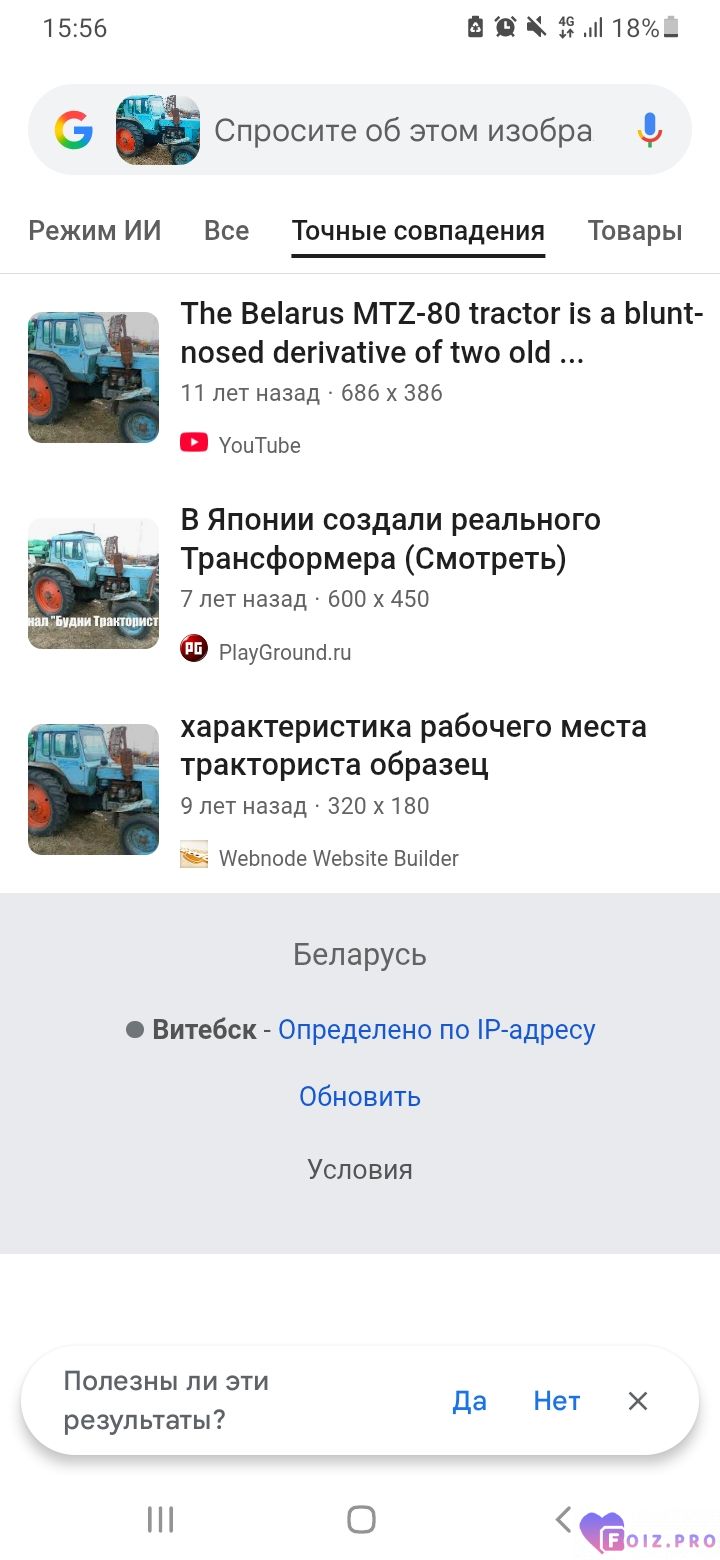
Task: Select the "Точные совпадения" tab
Action: click(x=418, y=231)
